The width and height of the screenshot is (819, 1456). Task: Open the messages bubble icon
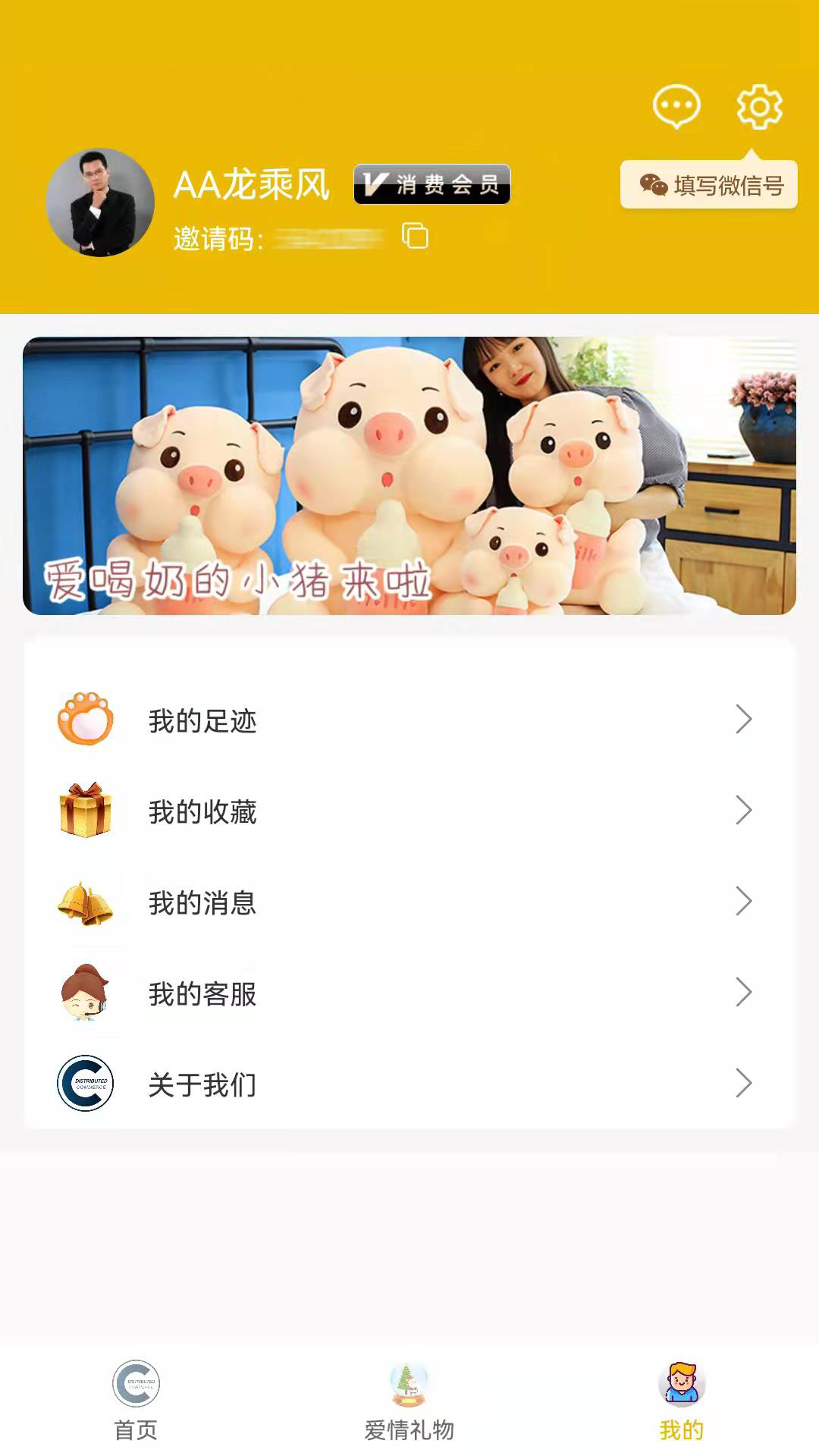point(676,106)
